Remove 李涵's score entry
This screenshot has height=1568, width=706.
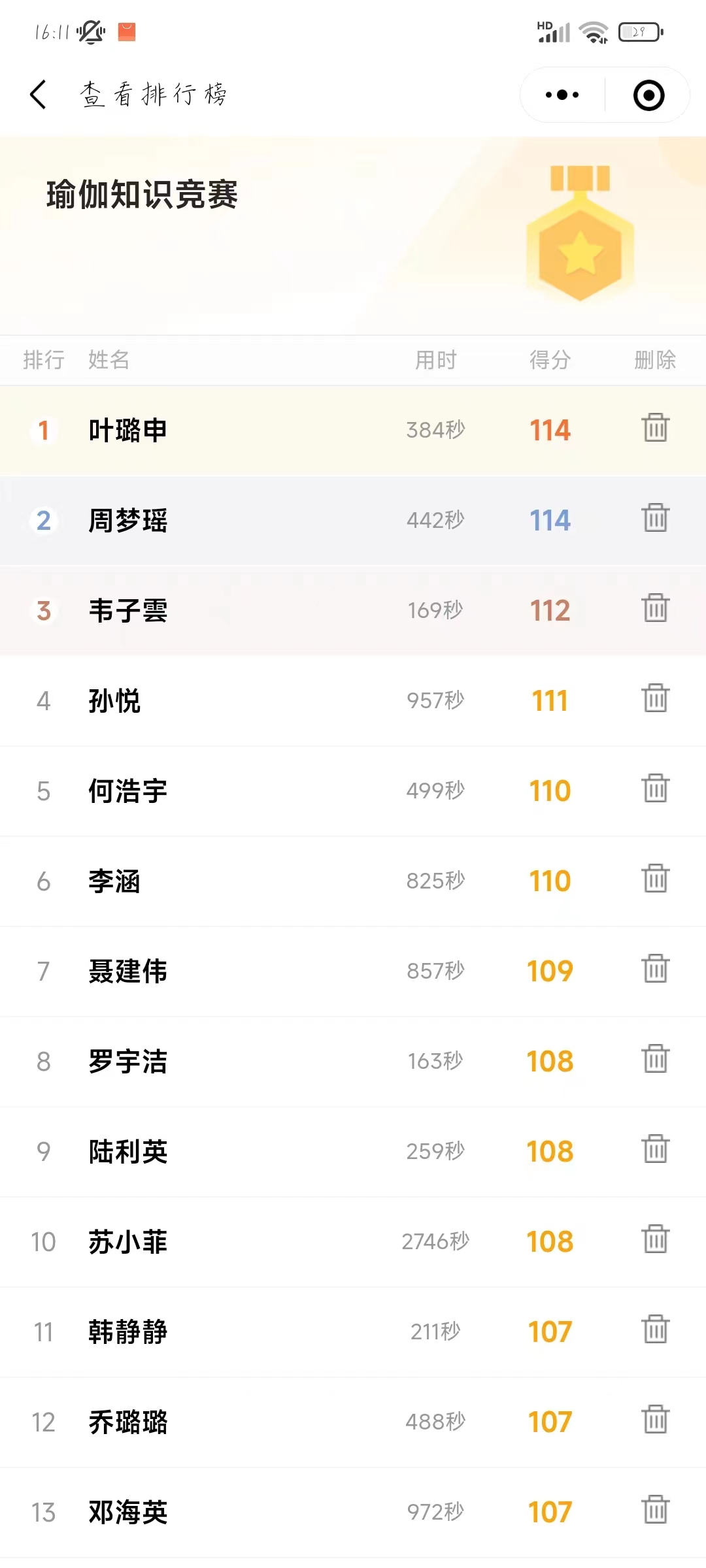click(655, 879)
